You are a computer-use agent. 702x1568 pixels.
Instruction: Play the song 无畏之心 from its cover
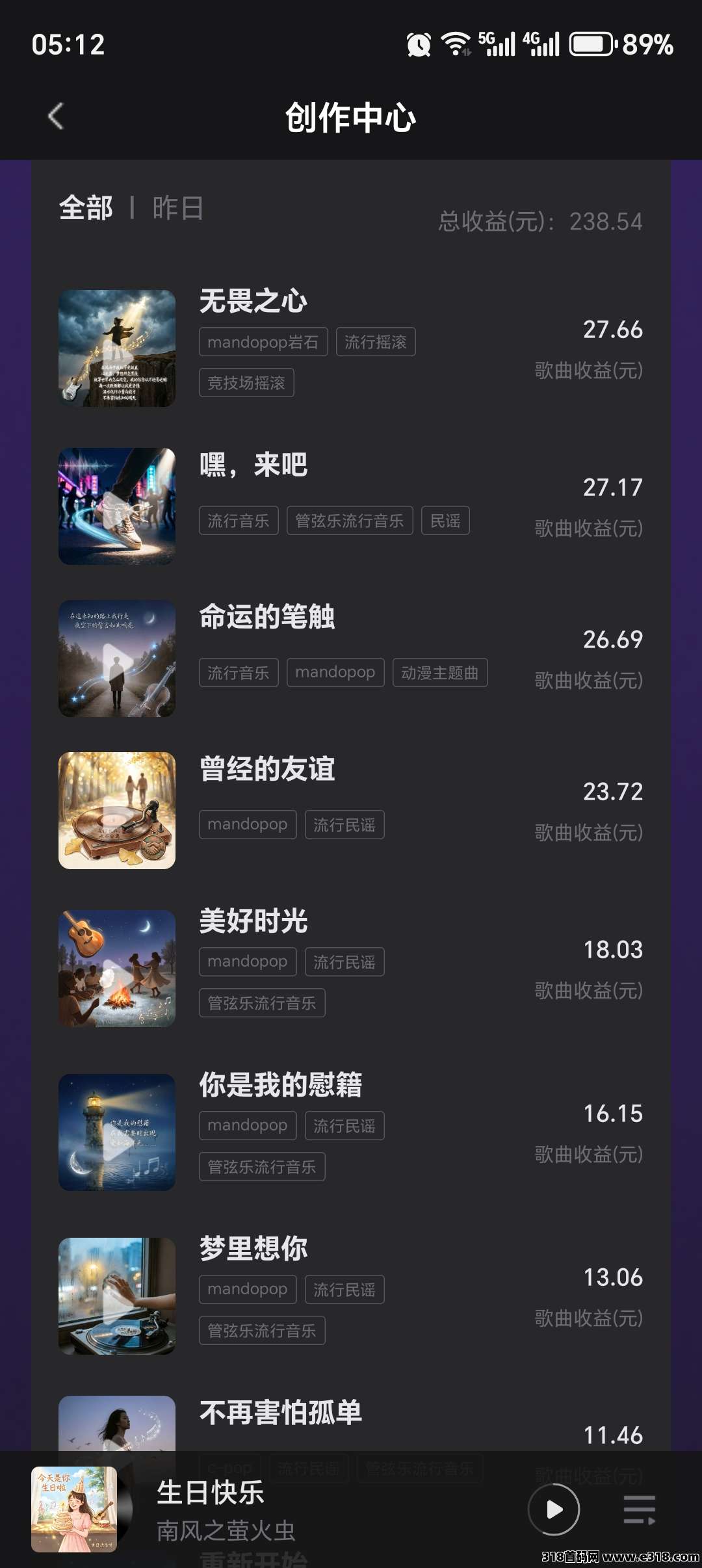[x=117, y=348]
